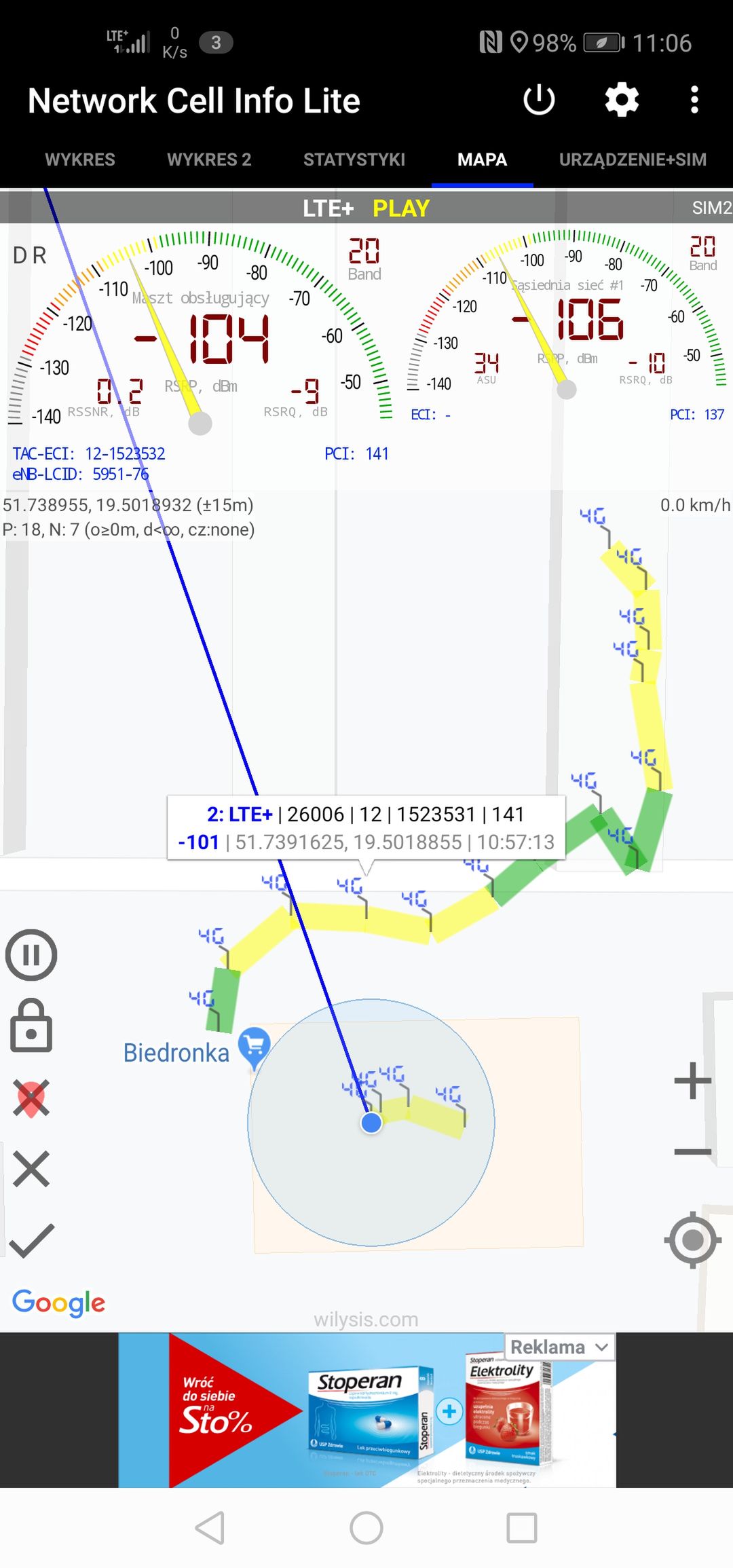Image resolution: width=733 pixels, height=1568 pixels.
Task: Open recent apps with the square button
Action: tap(522, 1529)
